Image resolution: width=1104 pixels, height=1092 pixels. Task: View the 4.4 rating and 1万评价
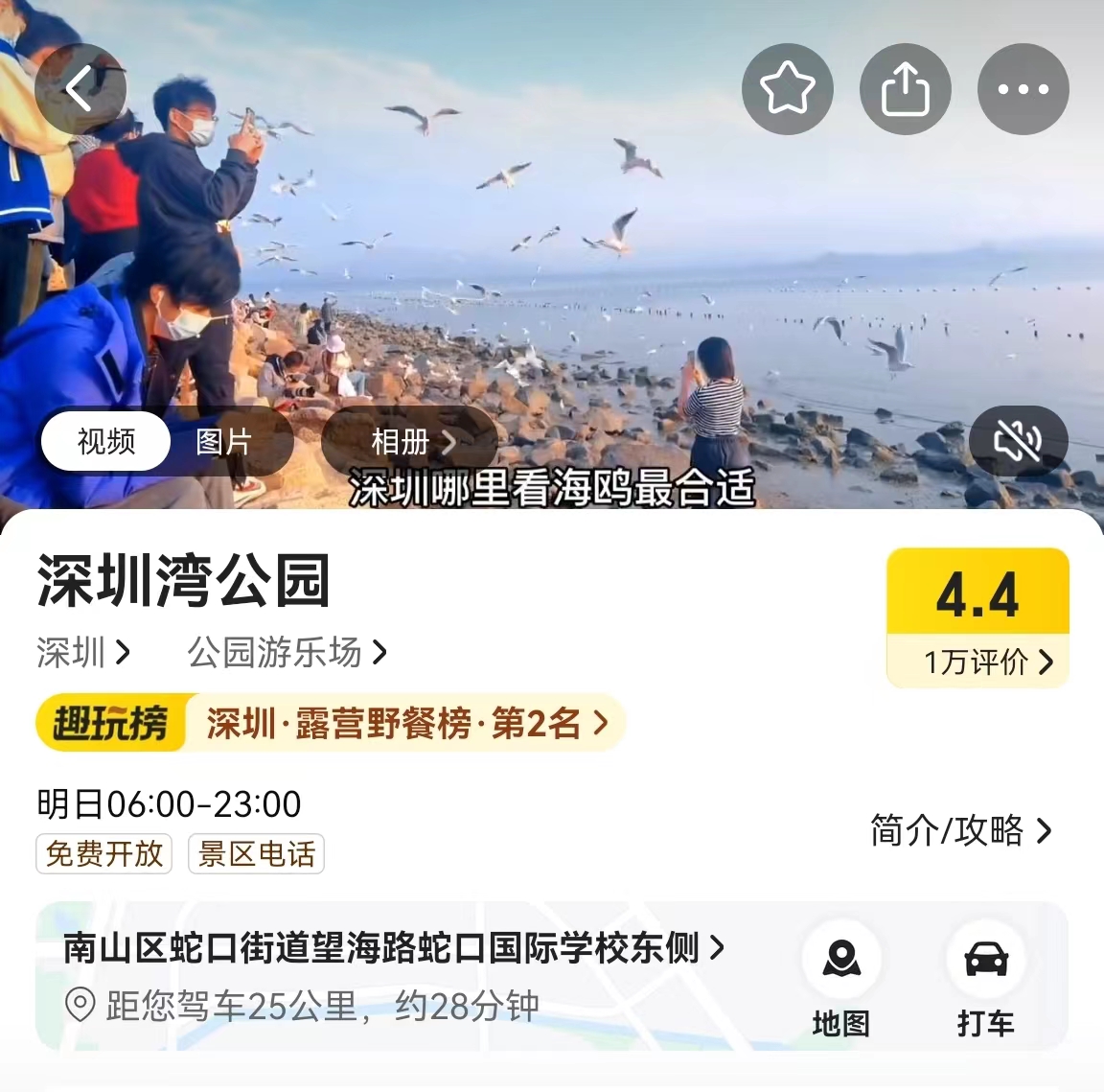click(x=977, y=617)
